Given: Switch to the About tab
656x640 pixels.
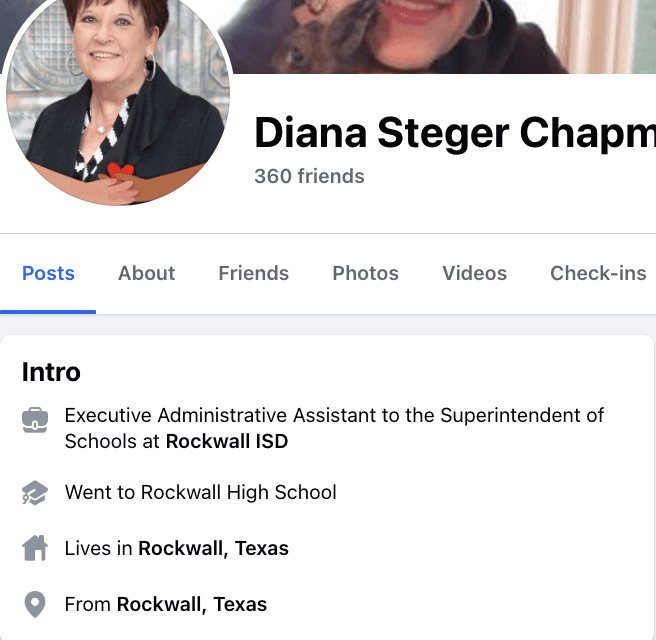Looking at the screenshot, I should pos(146,273).
